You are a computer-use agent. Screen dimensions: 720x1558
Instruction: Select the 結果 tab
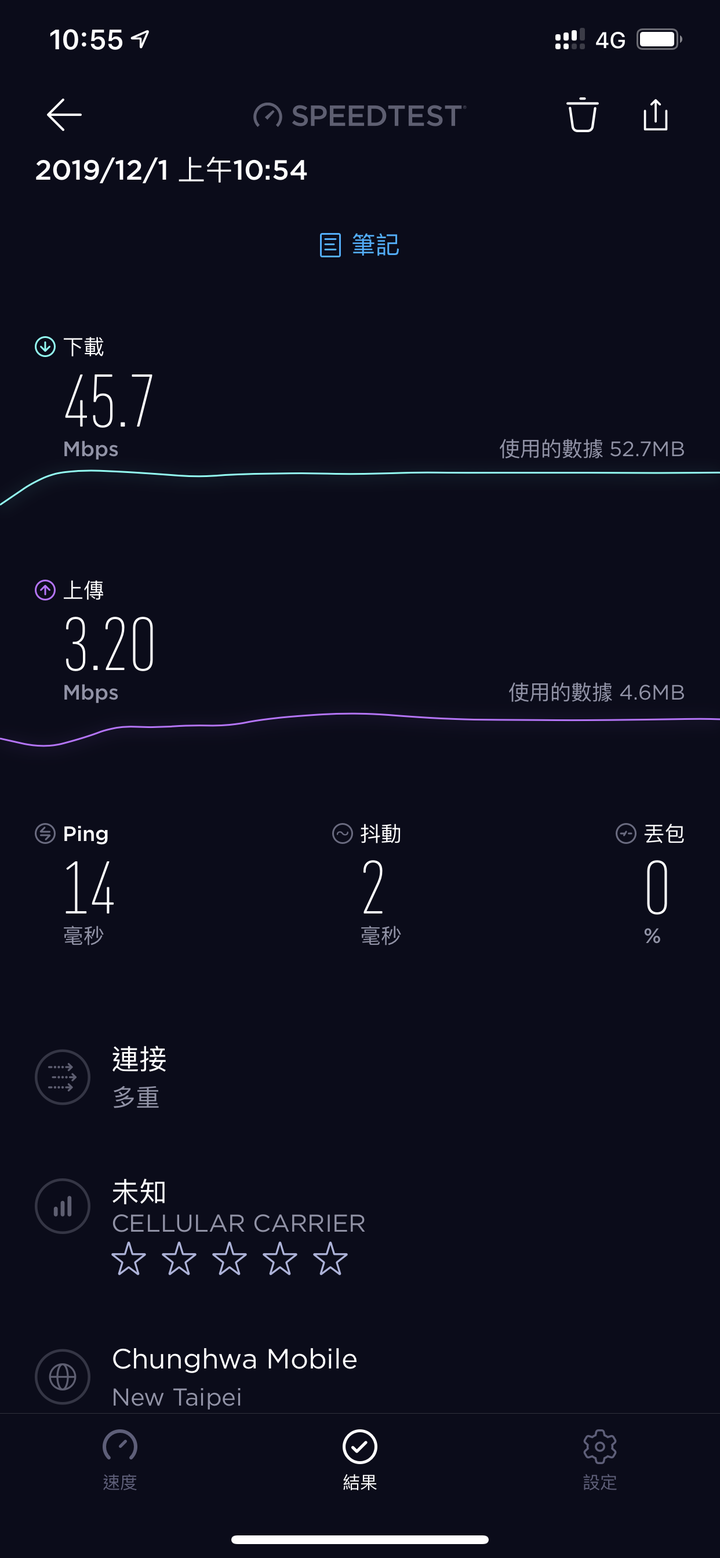(x=360, y=1461)
